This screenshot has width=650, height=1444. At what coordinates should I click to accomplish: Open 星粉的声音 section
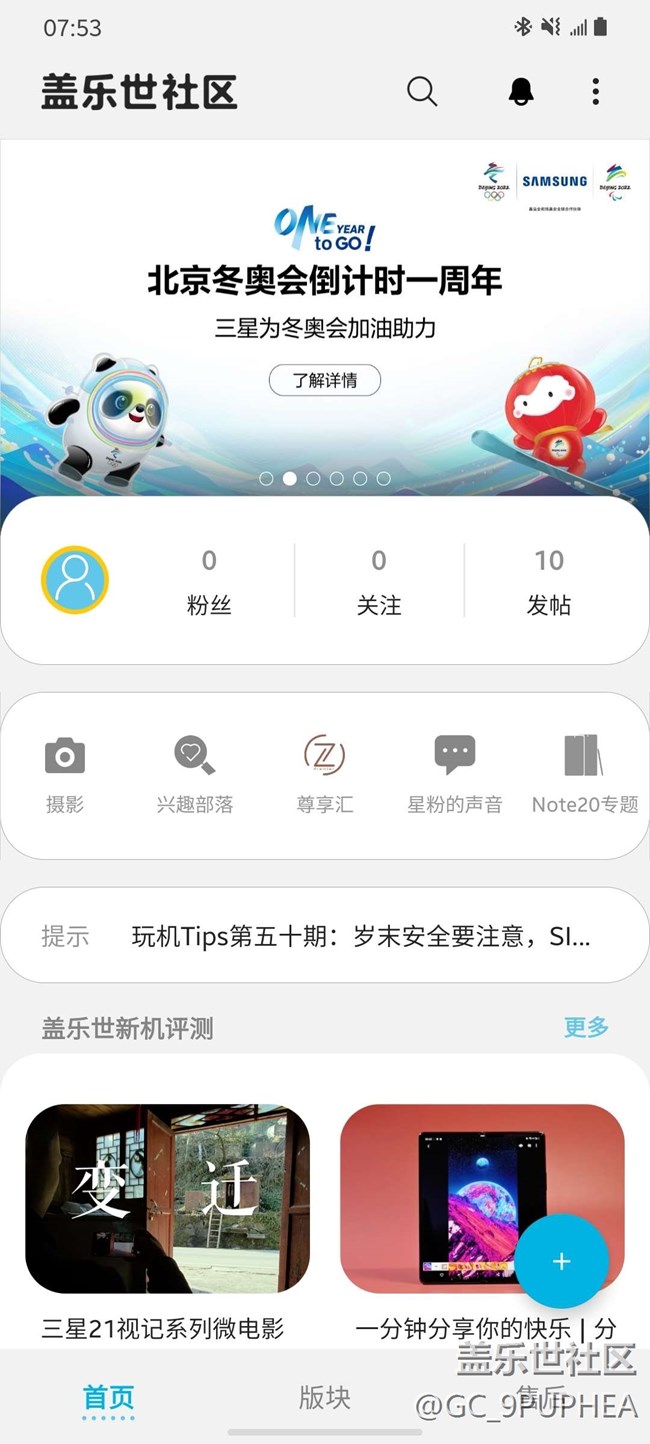454,773
